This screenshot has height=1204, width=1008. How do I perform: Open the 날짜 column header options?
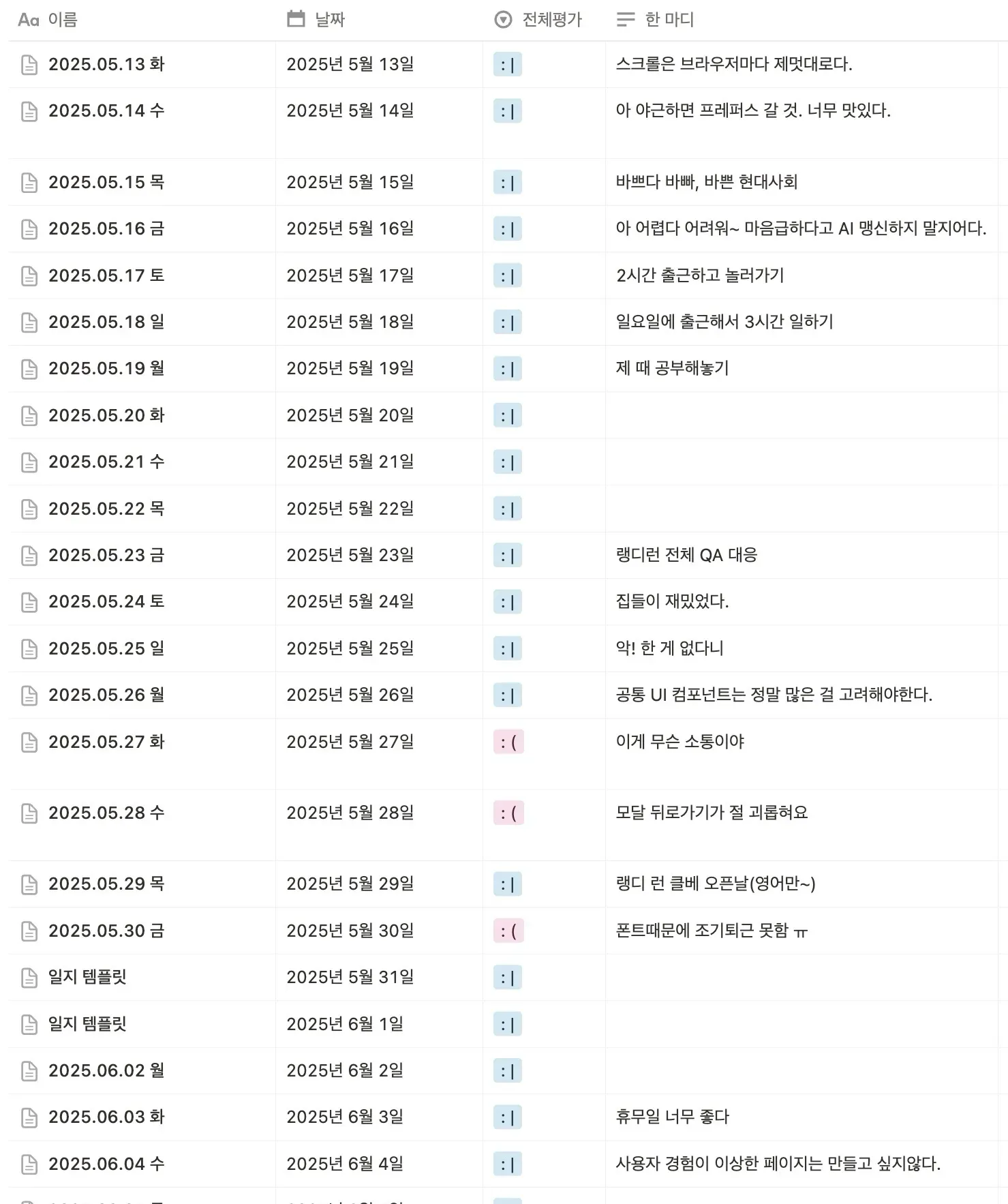(x=330, y=20)
